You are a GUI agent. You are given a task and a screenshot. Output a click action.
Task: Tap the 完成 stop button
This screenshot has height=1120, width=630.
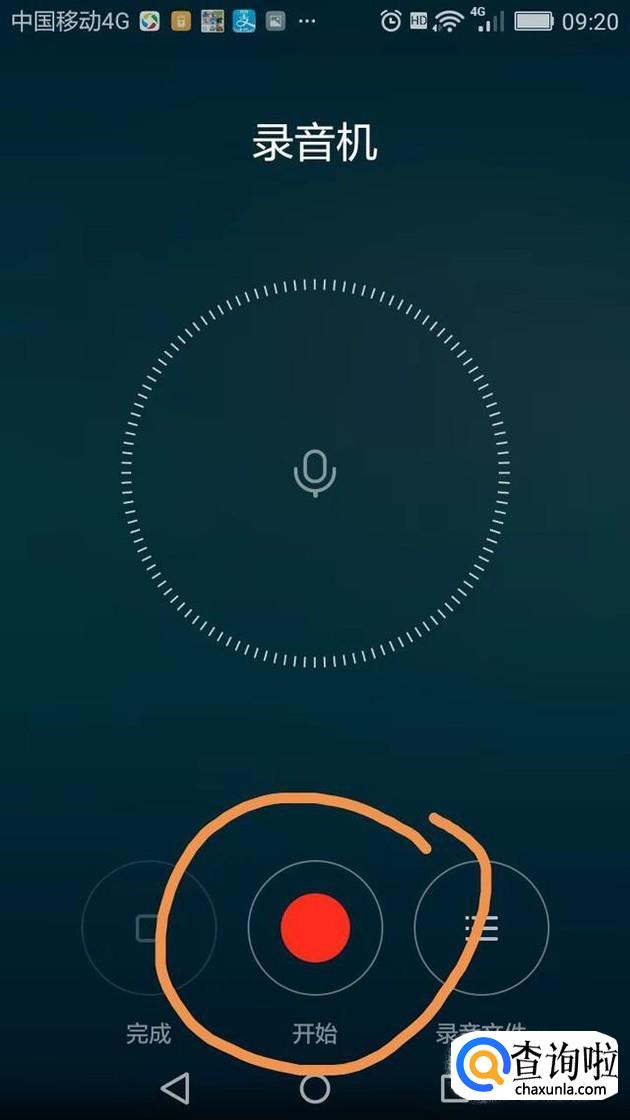click(x=148, y=928)
